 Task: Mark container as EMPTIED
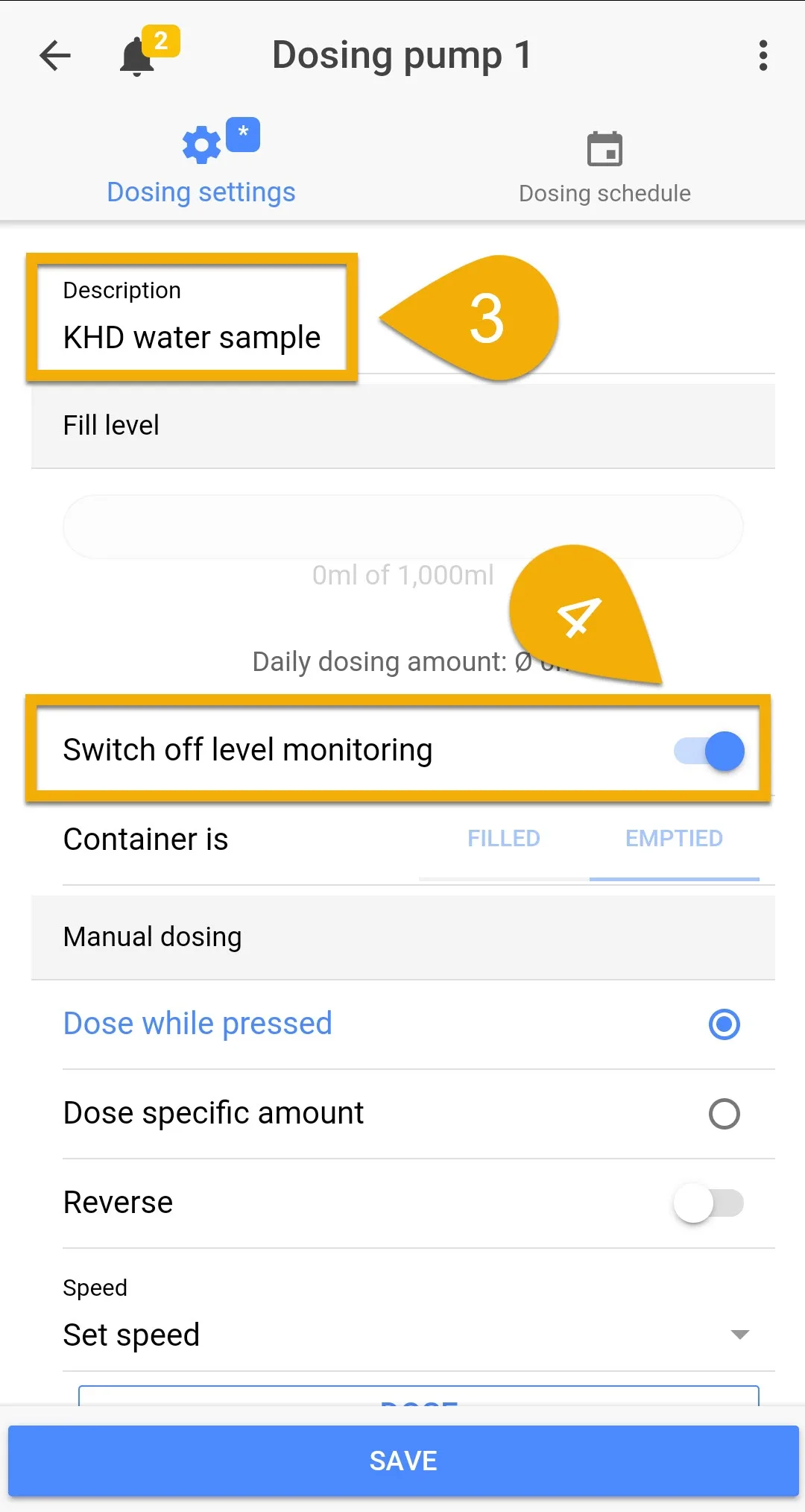point(674,839)
